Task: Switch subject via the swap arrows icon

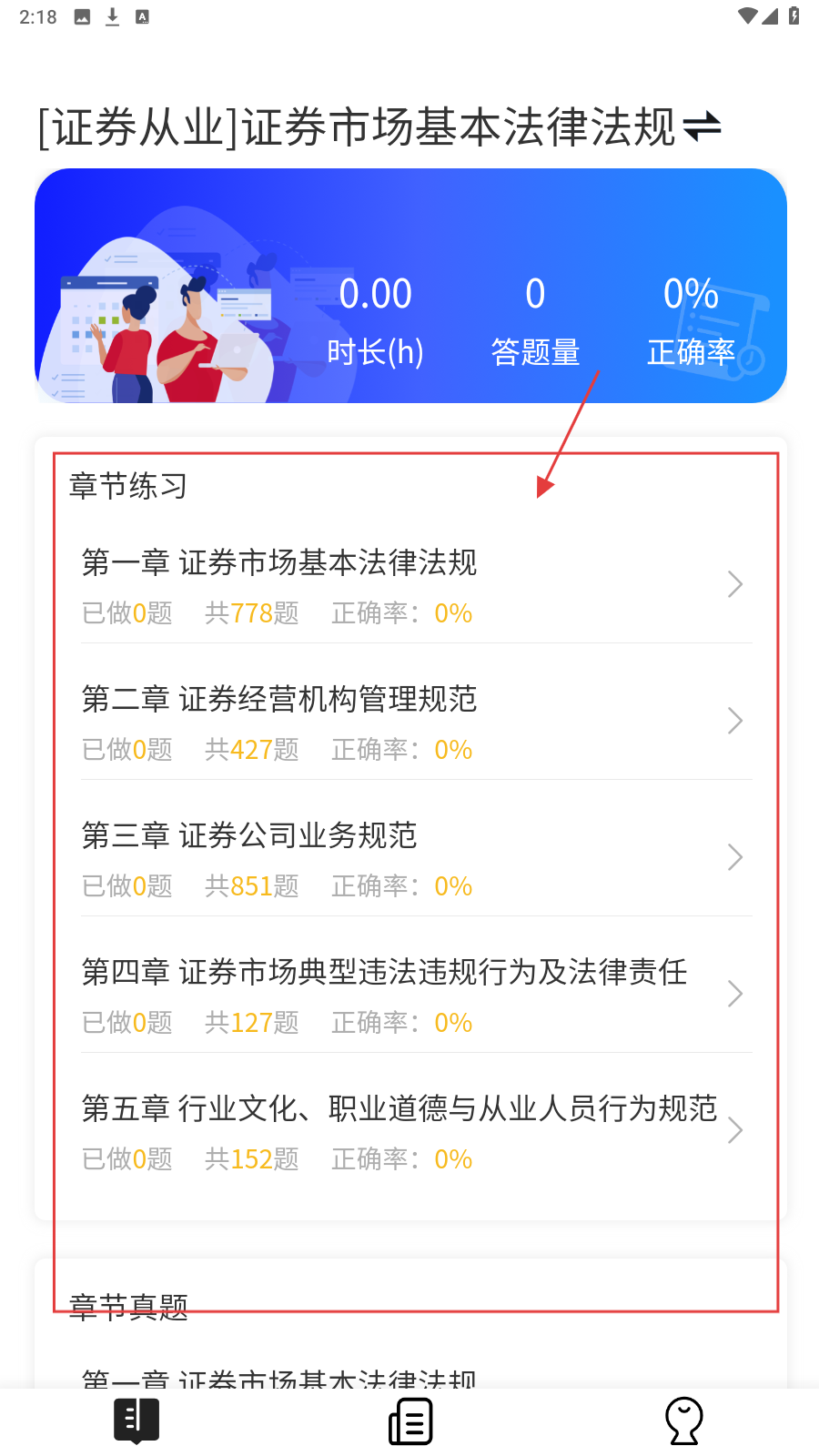Action: coord(702,126)
